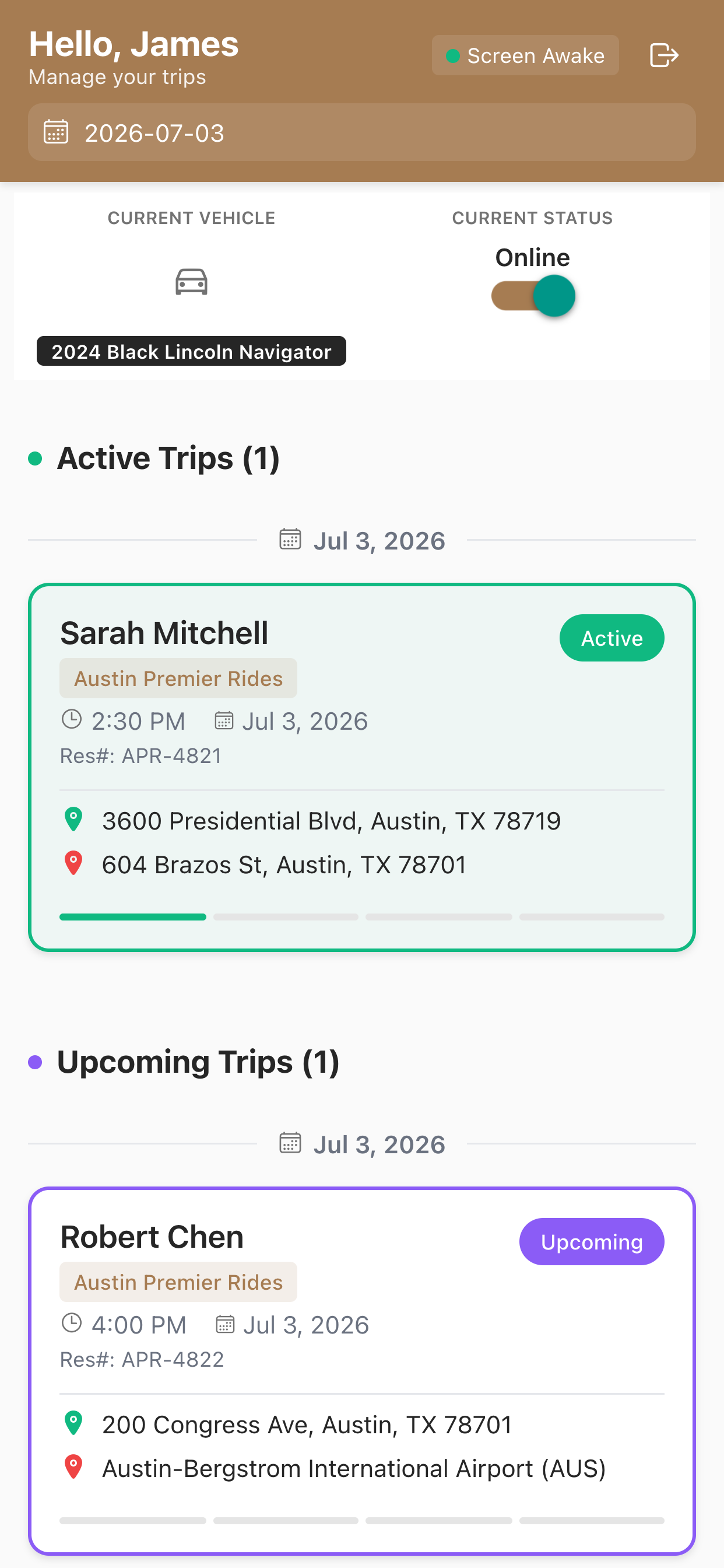
Task: Tap the logout icon in the header
Action: point(664,55)
